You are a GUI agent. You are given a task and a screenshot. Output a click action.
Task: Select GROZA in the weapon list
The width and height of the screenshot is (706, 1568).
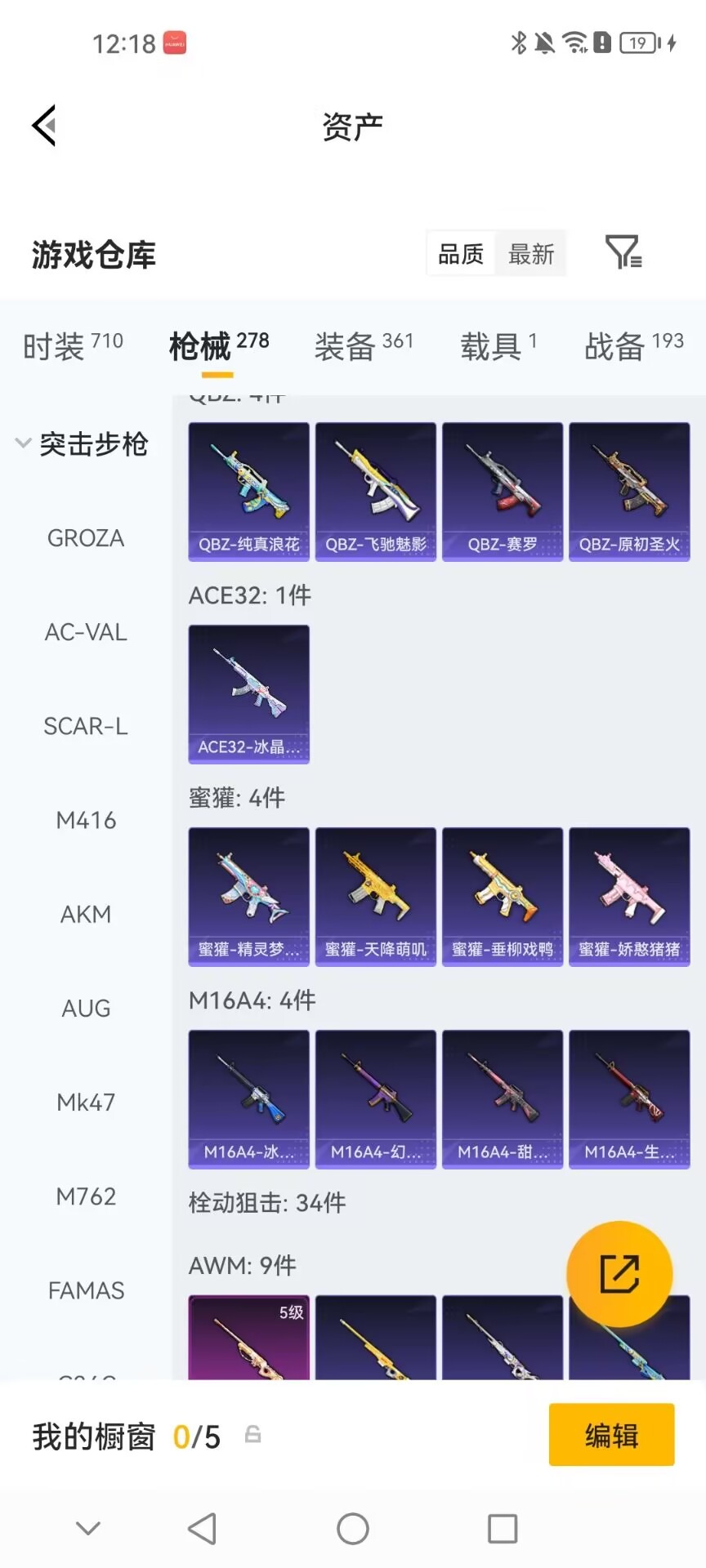[86, 538]
